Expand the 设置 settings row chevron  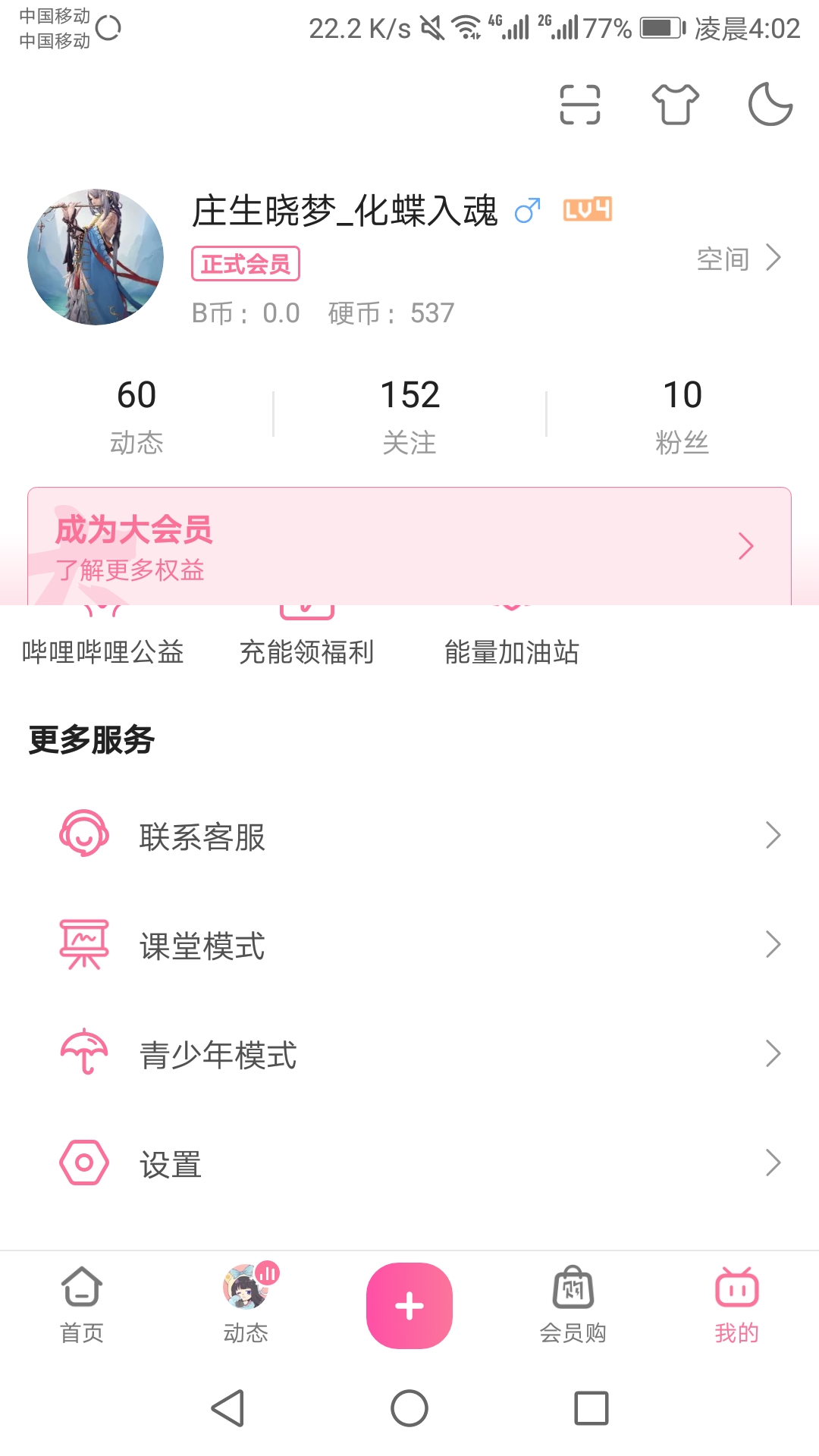[x=773, y=1162]
